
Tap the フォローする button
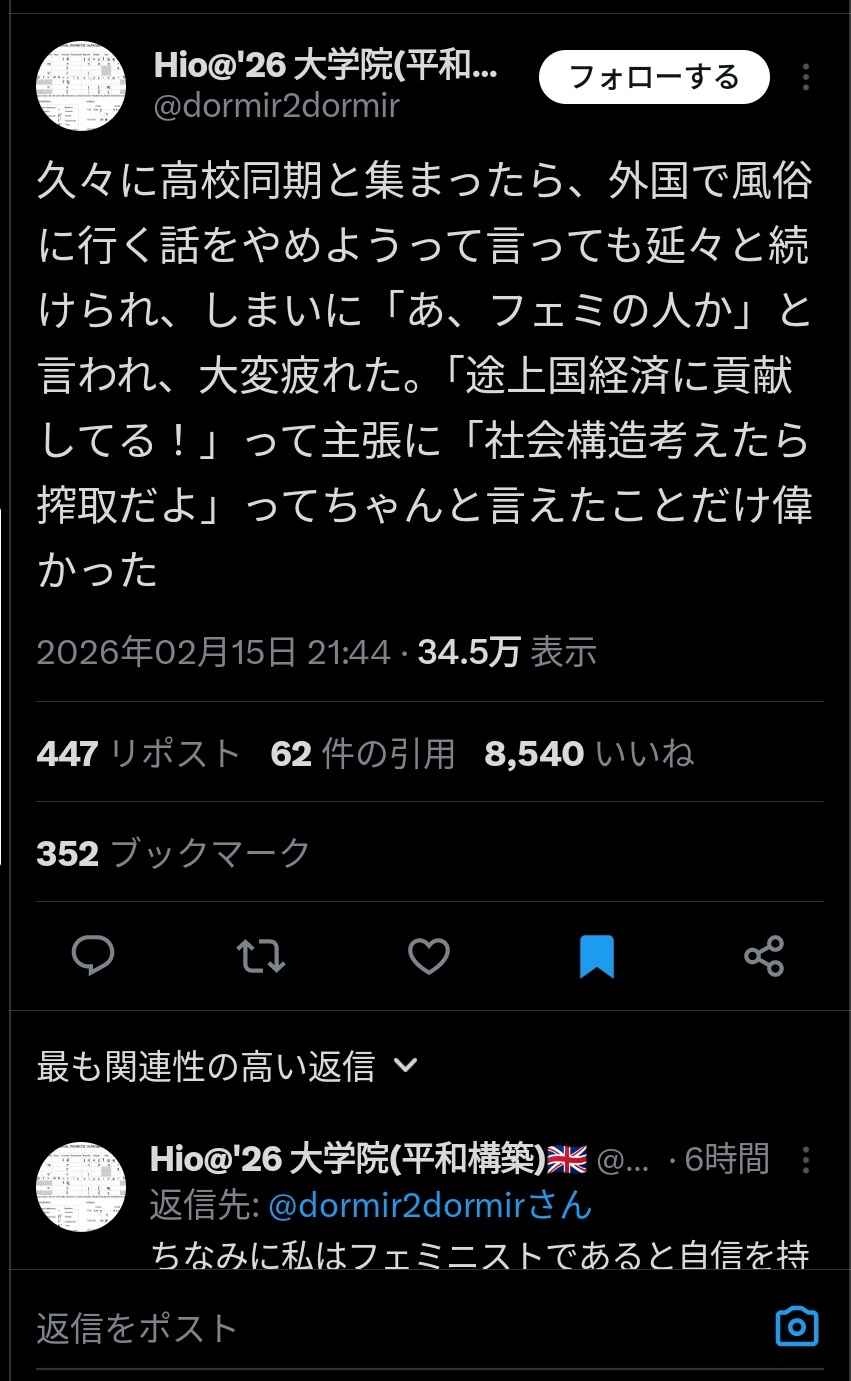pyautogui.click(x=654, y=77)
